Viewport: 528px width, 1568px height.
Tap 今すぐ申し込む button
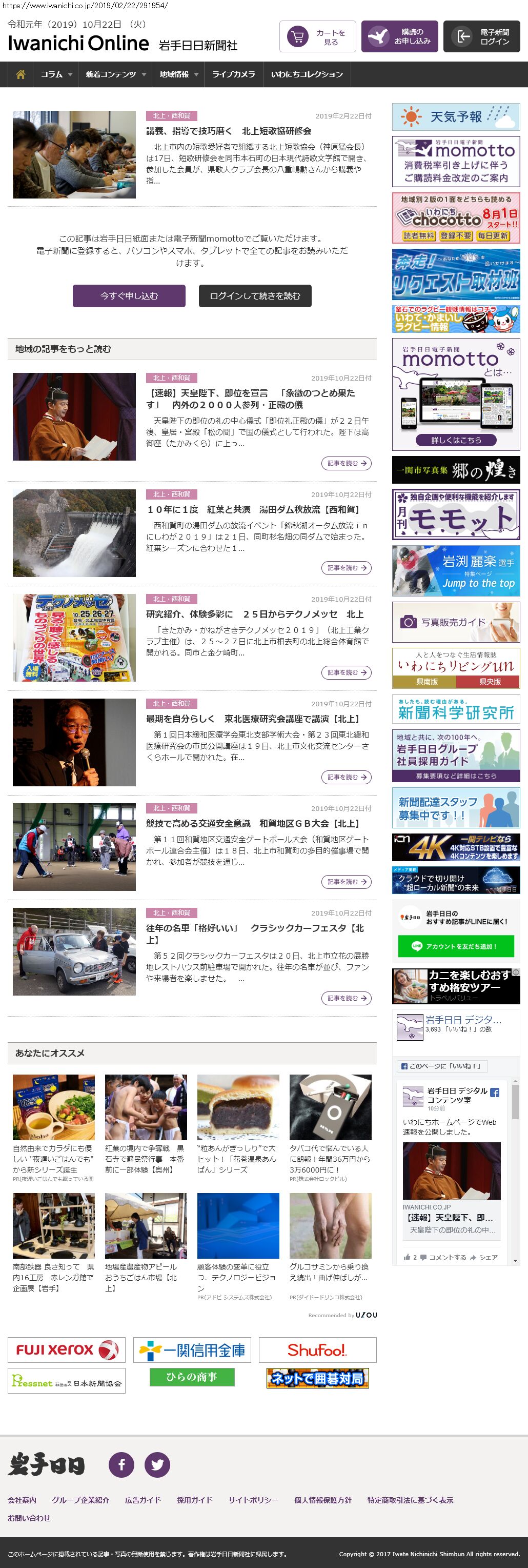(129, 296)
